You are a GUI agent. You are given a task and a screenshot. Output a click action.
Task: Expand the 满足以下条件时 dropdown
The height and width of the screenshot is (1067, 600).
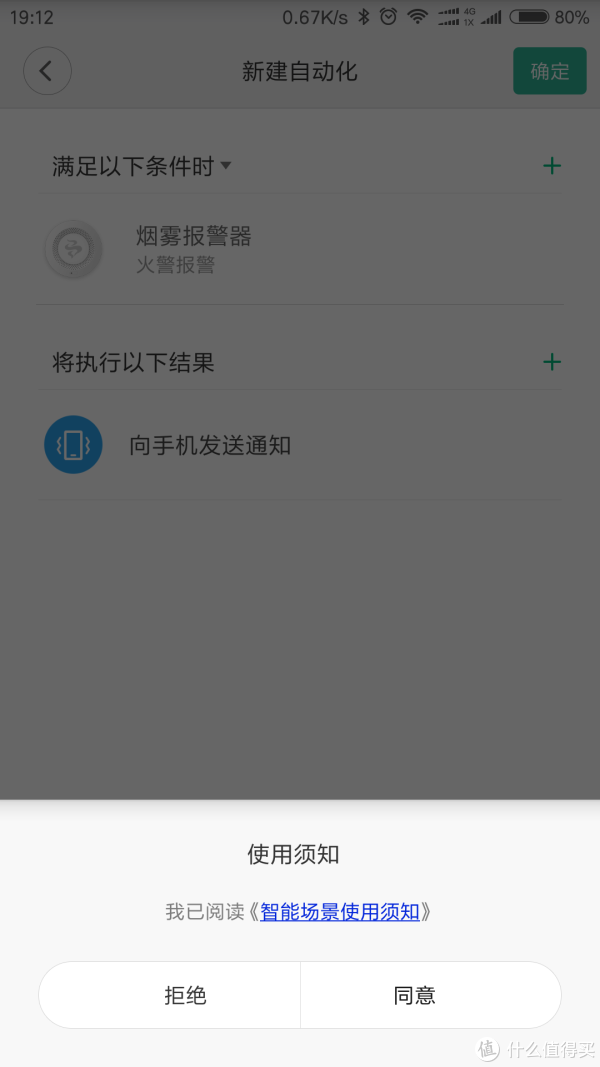[141, 165]
